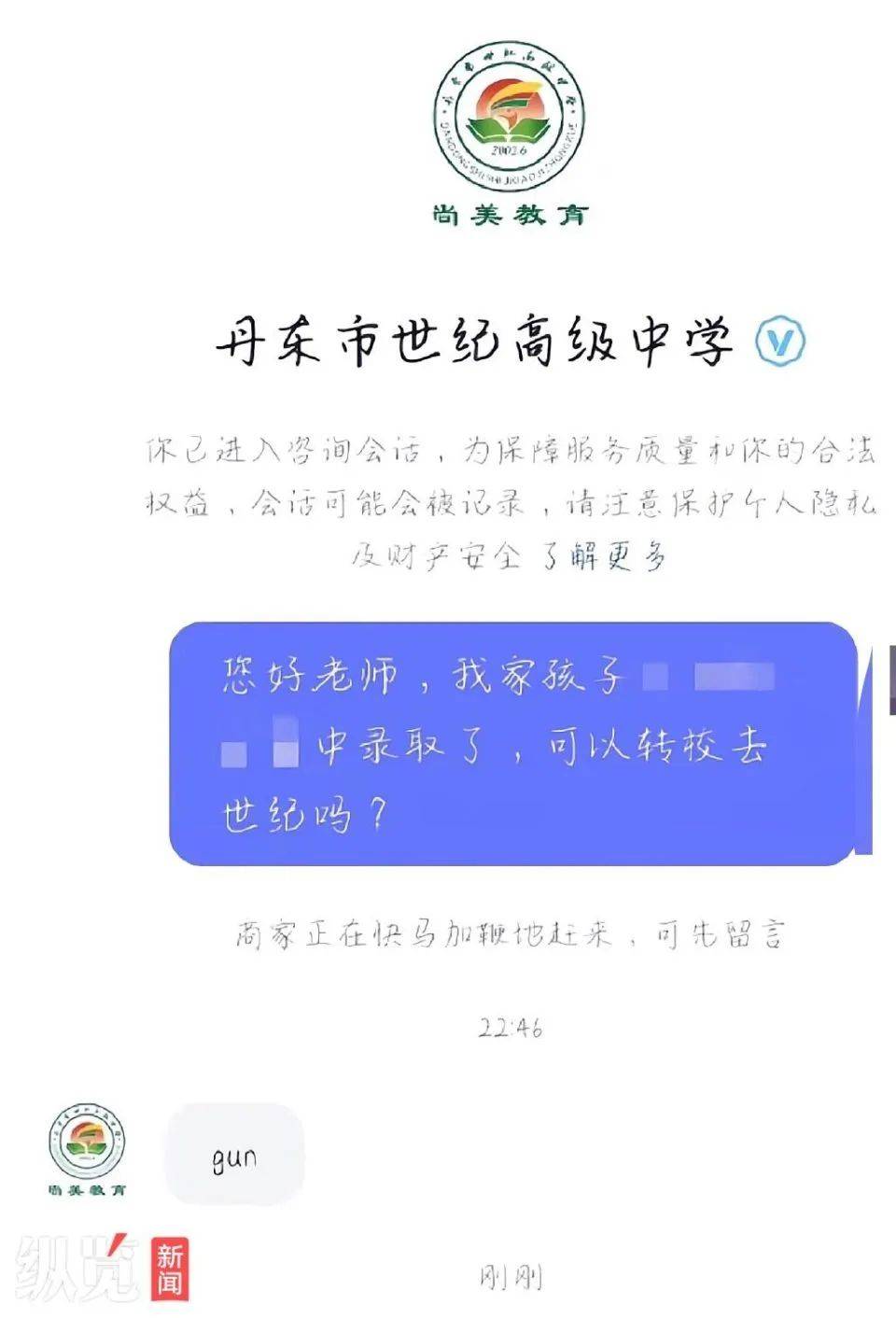Open 丹东市世纪高级中学 merchant profile header
Image resolution: width=896 pixels, height=1318 pixels.
coord(476,341)
